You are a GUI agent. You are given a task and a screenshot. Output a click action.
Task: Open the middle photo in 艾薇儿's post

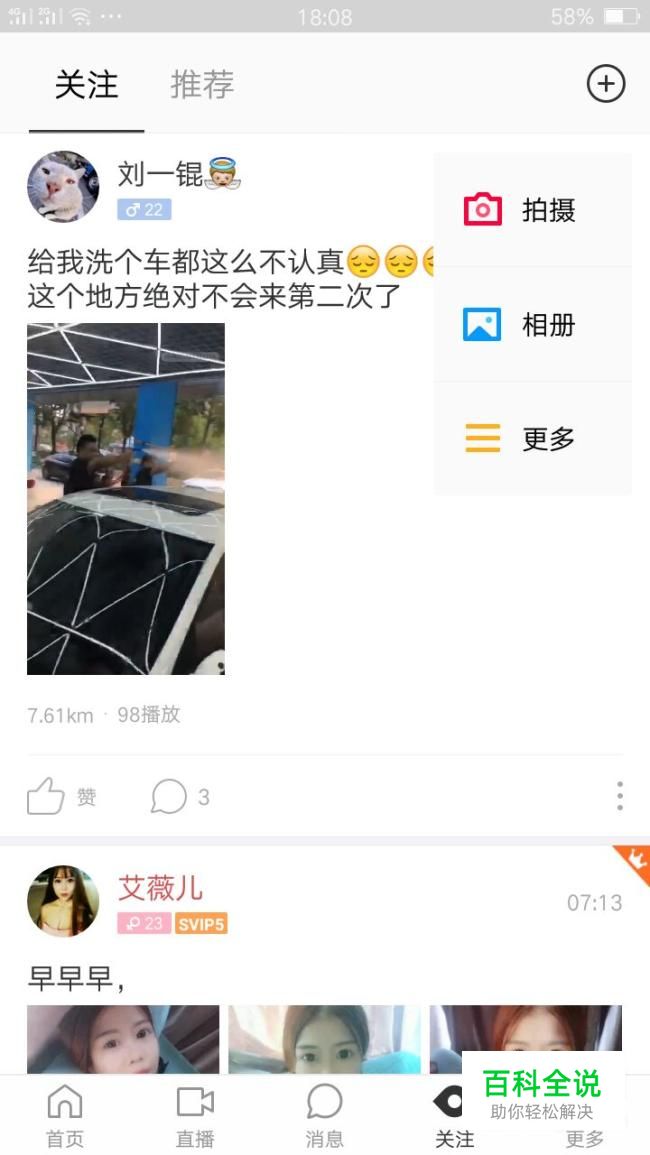324,1039
